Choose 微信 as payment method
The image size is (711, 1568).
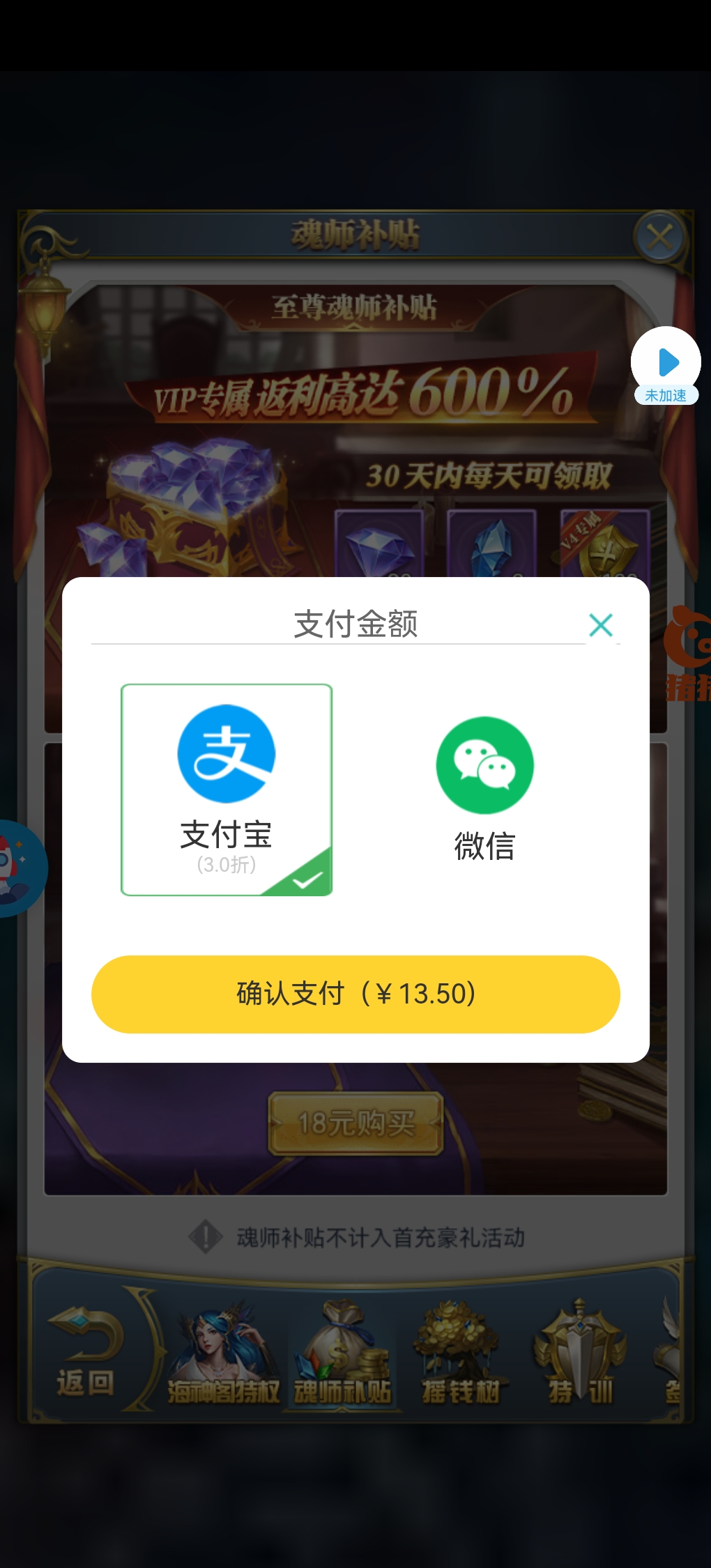point(484,789)
